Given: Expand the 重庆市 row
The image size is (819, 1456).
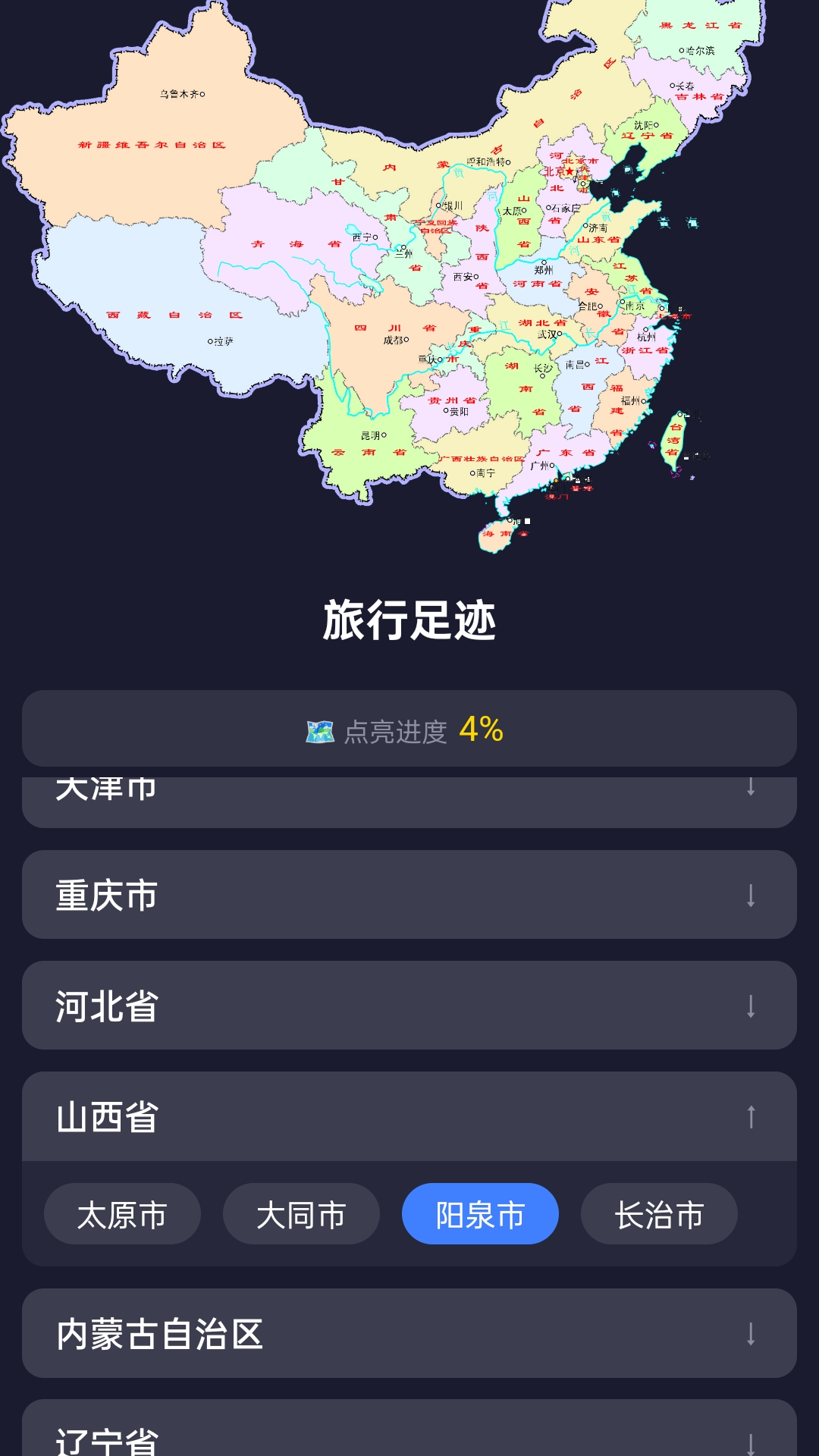Looking at the screenshot, I should point(409,895).
